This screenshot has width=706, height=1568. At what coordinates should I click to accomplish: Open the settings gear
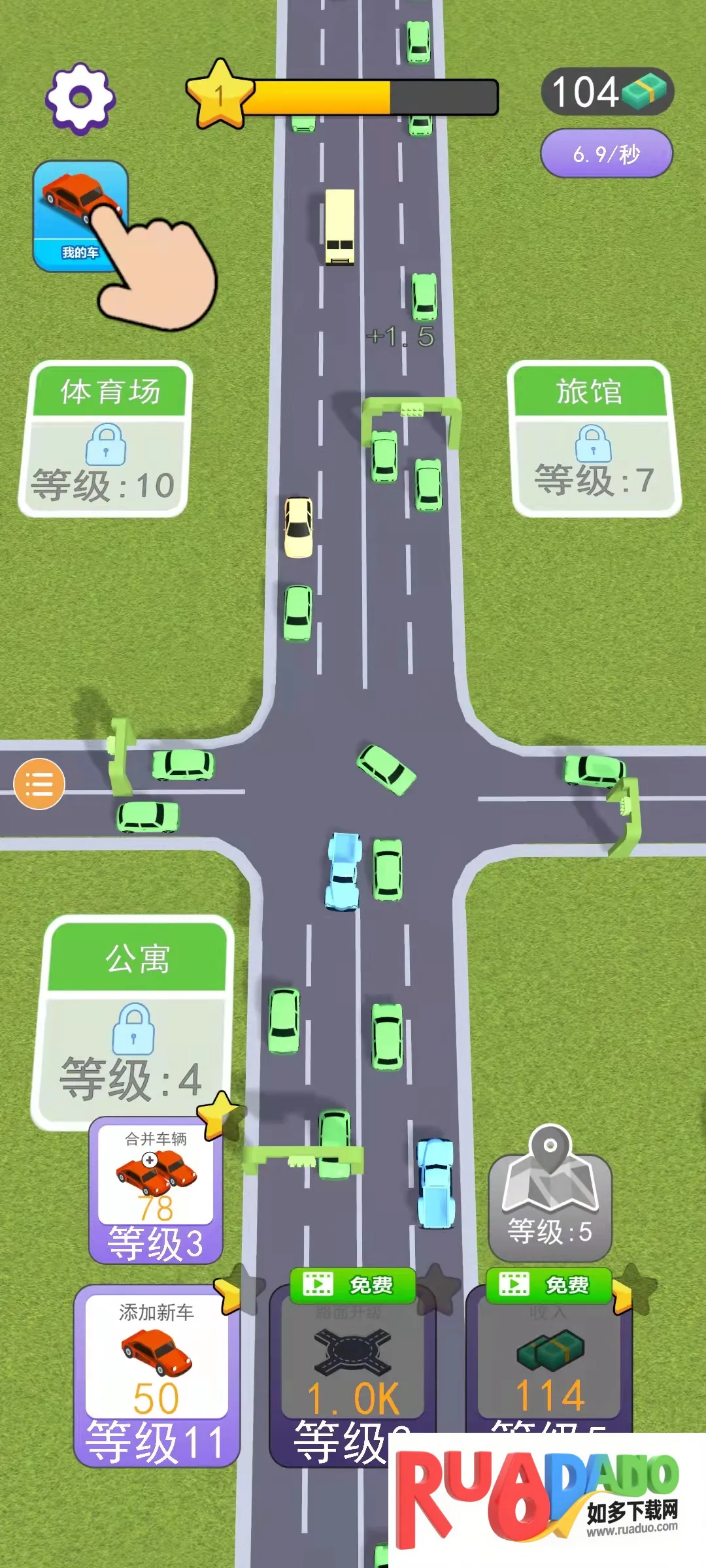tap(80, 99)
